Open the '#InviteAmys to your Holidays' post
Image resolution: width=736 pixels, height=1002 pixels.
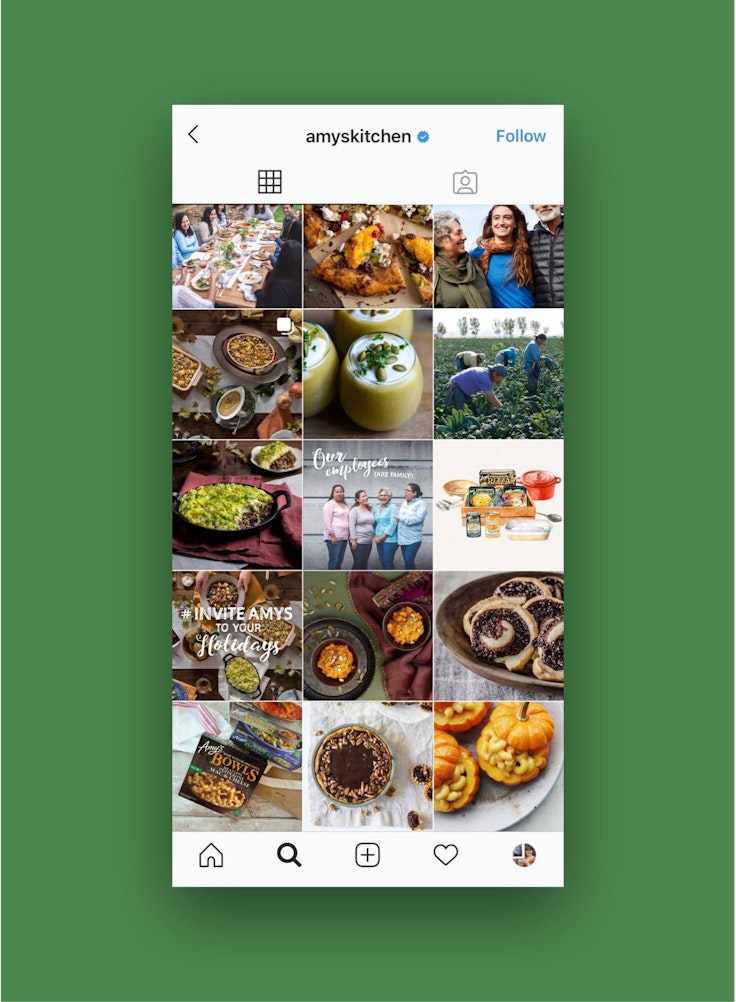[x=237, y=636]
